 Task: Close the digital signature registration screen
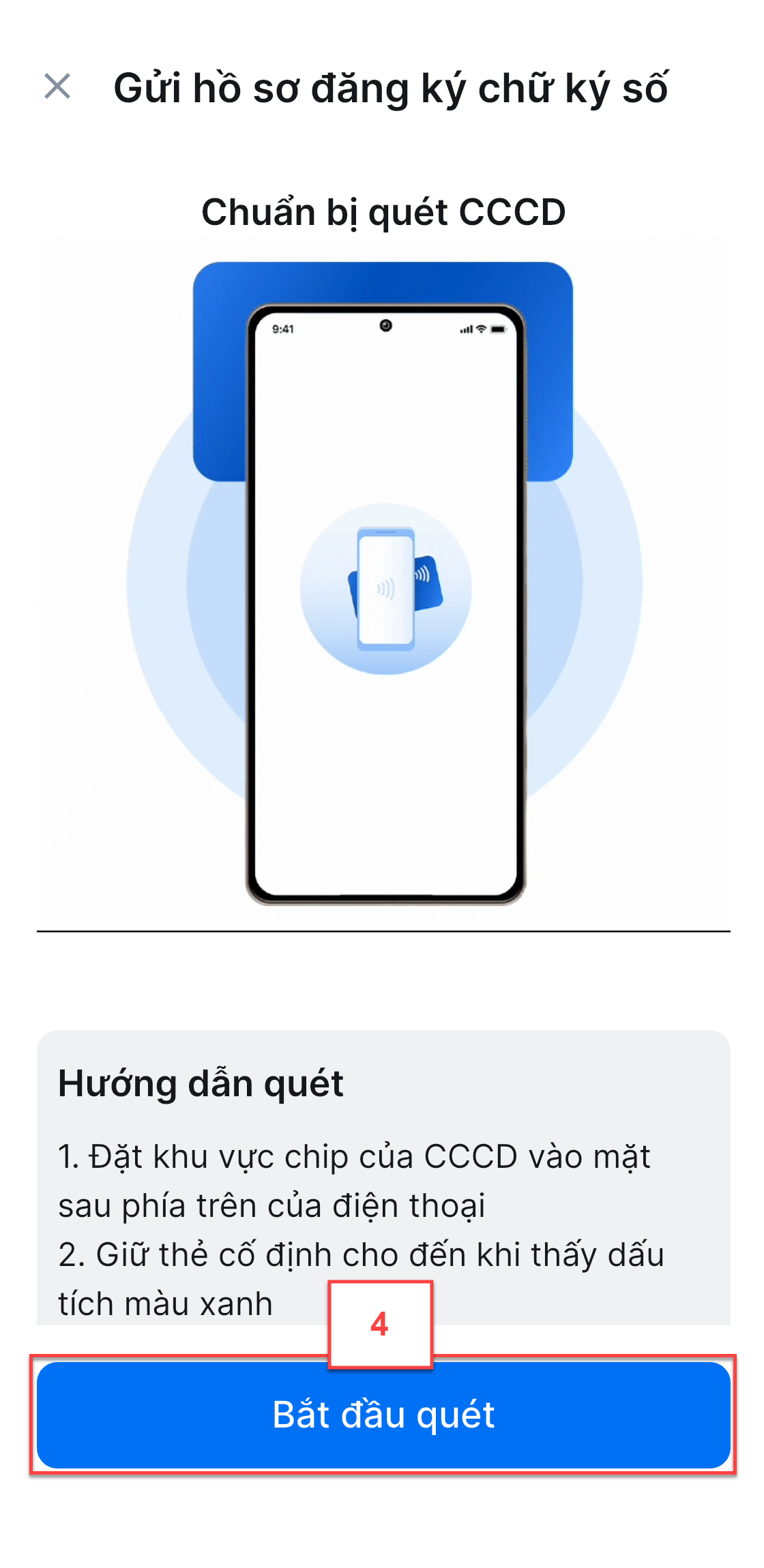pos(57,87)
